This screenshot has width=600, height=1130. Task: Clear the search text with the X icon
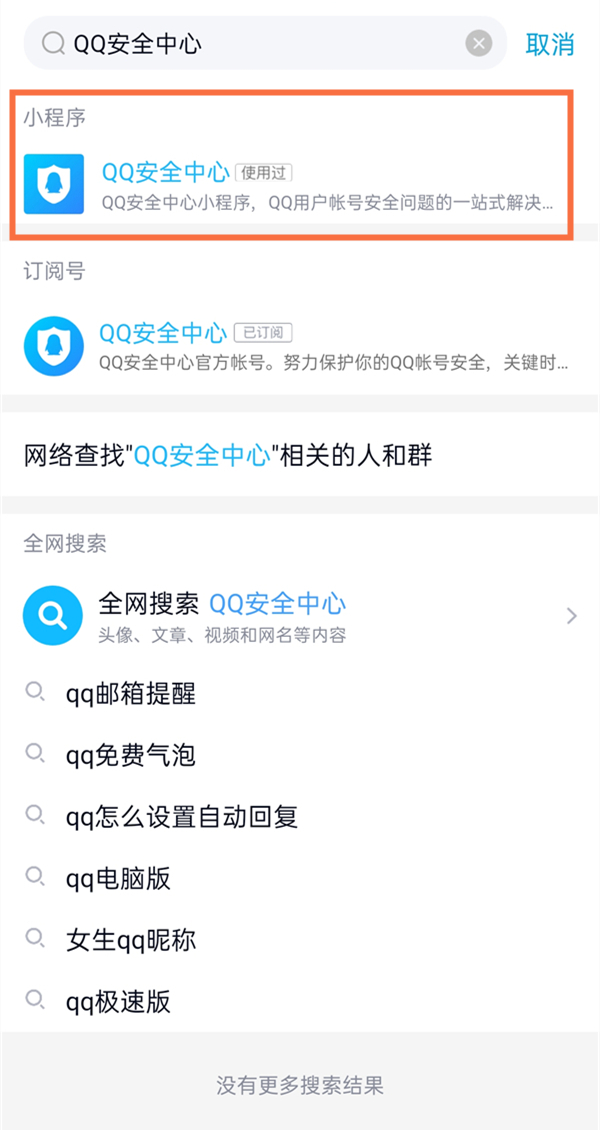pos(479,43)
